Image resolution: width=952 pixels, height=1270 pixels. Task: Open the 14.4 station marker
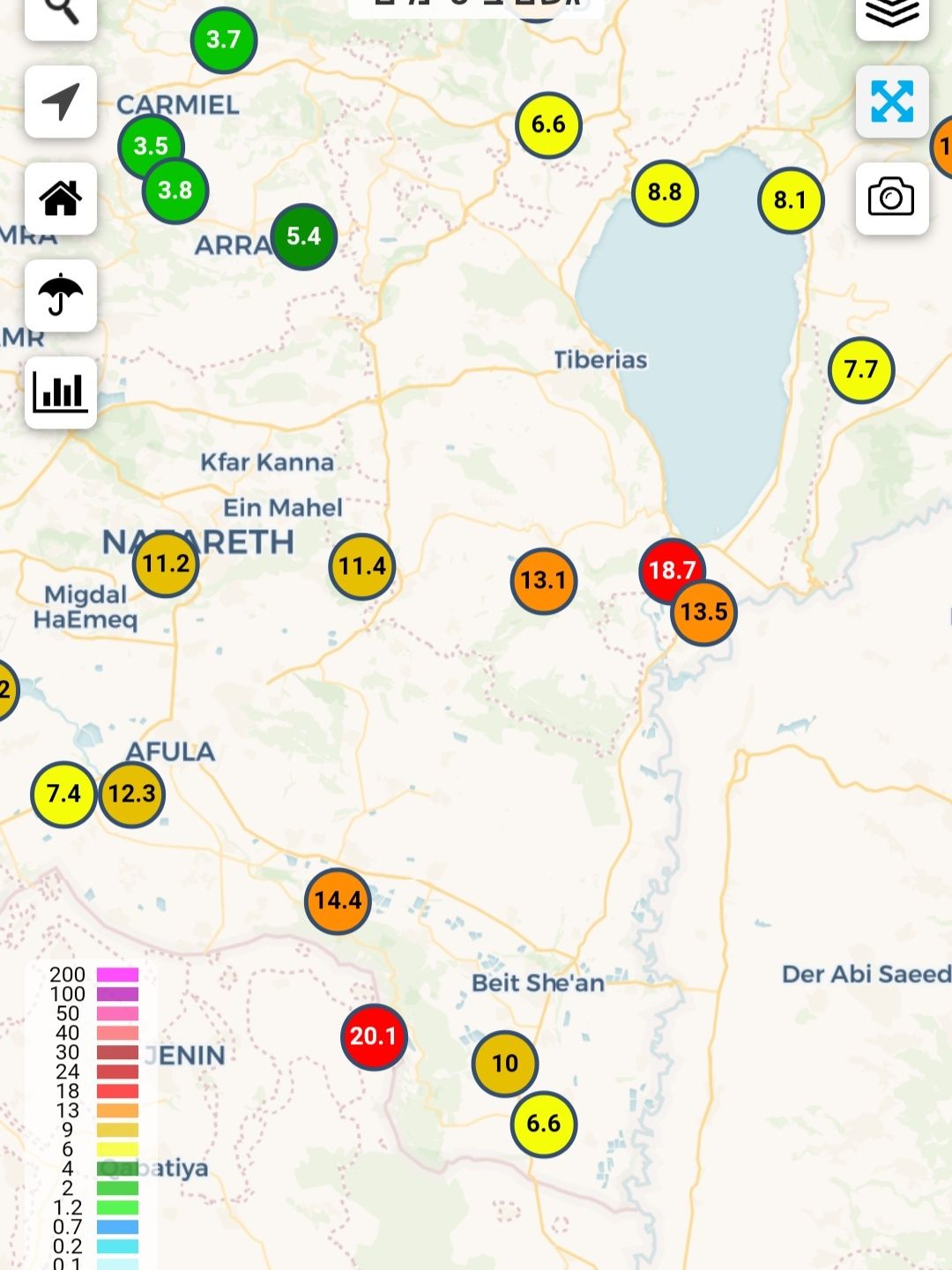coord(338,900)
